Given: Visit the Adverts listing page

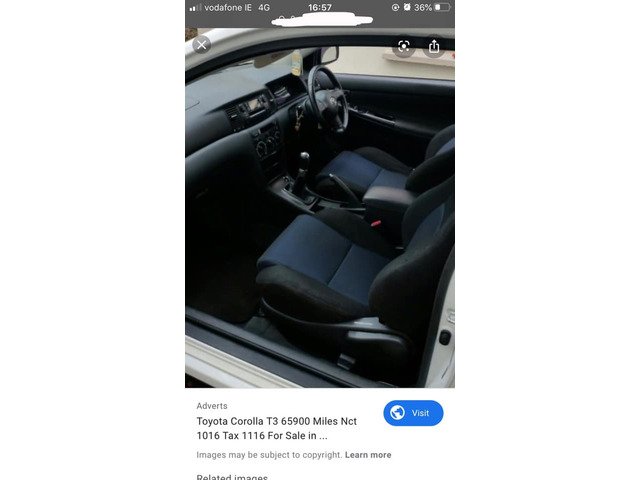Looking at the screenshot, I should point(413,413).
